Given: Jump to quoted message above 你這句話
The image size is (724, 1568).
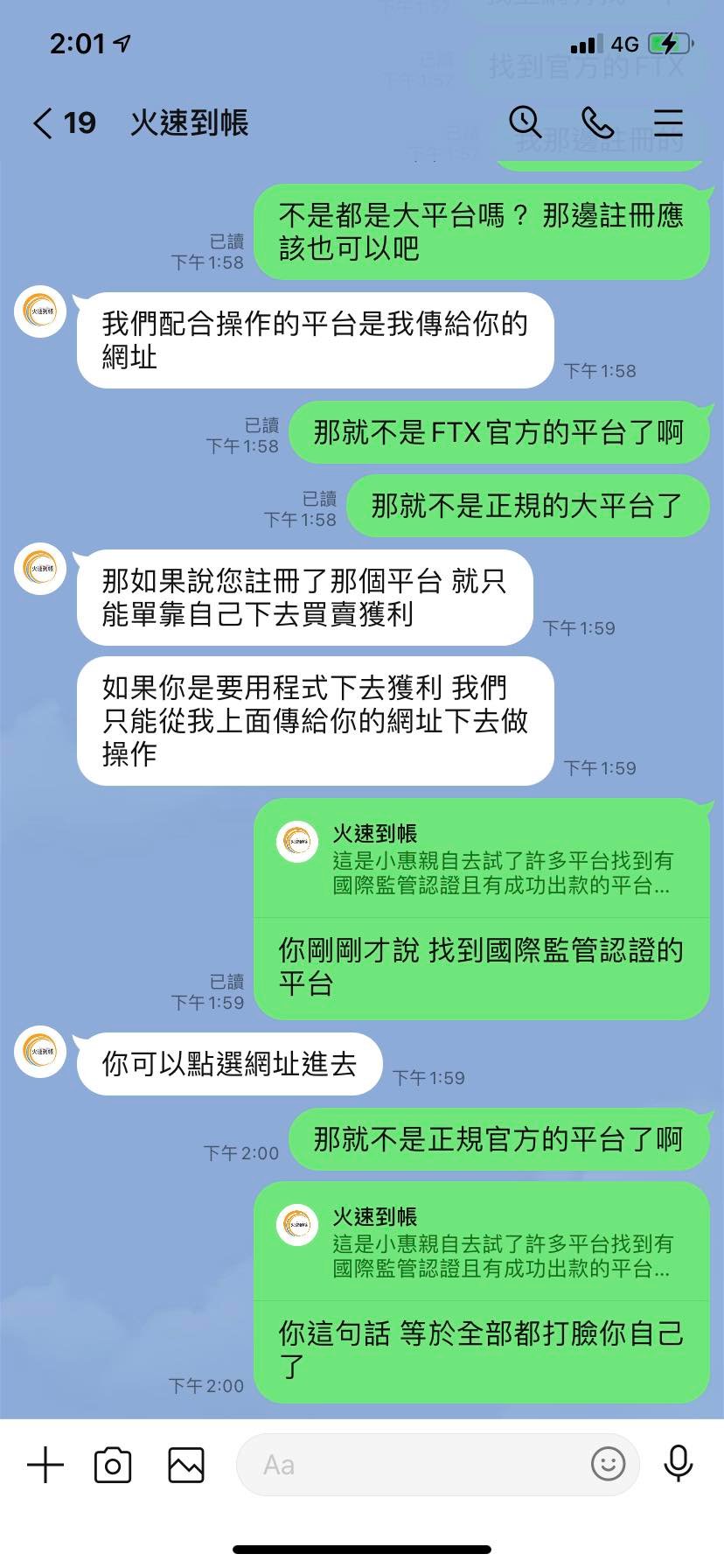Looking at the screenshot, I should (x=482, y=1243).
